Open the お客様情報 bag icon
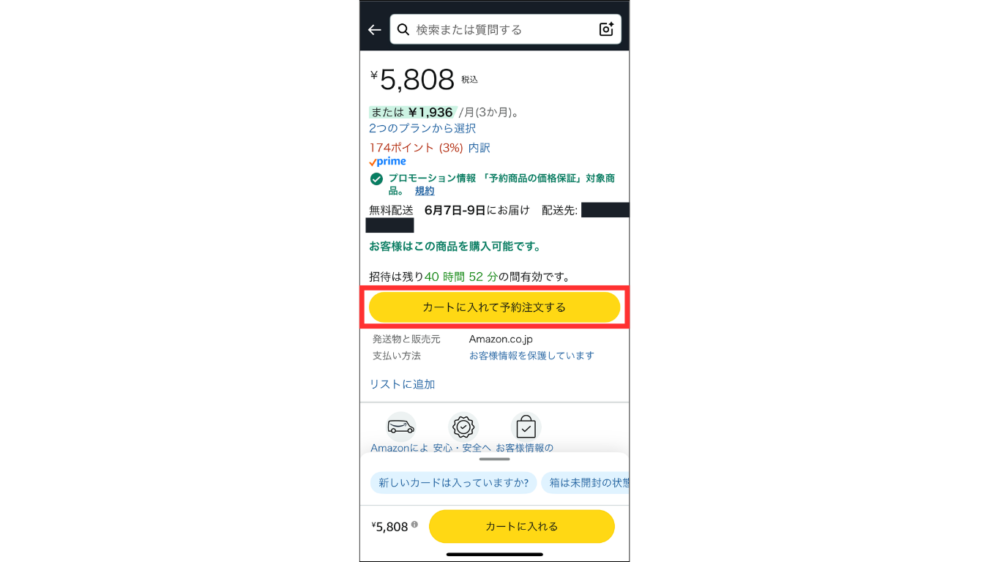 pos(525,427)
